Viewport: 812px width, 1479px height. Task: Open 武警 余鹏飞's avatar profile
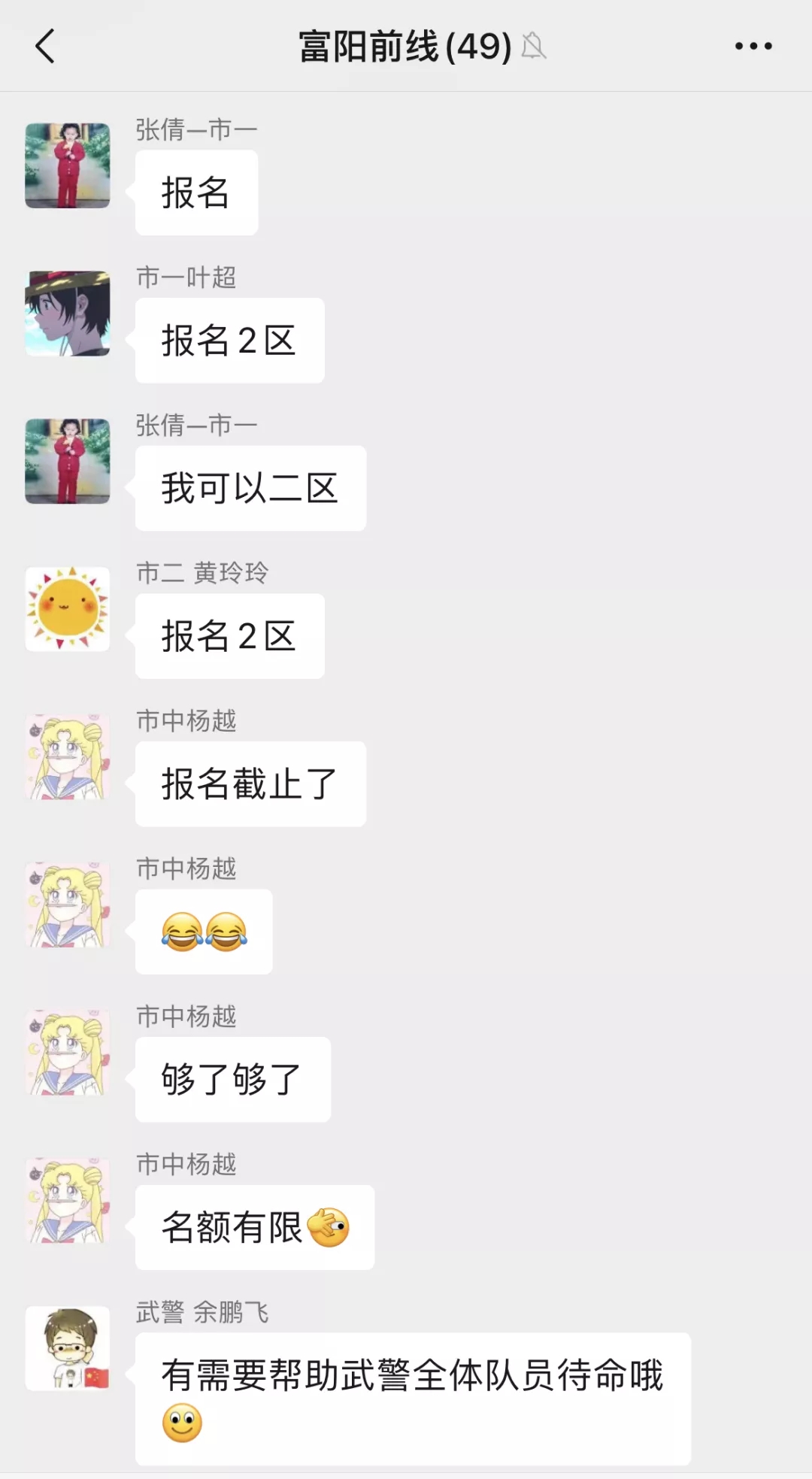click(x=68, y=1348)
